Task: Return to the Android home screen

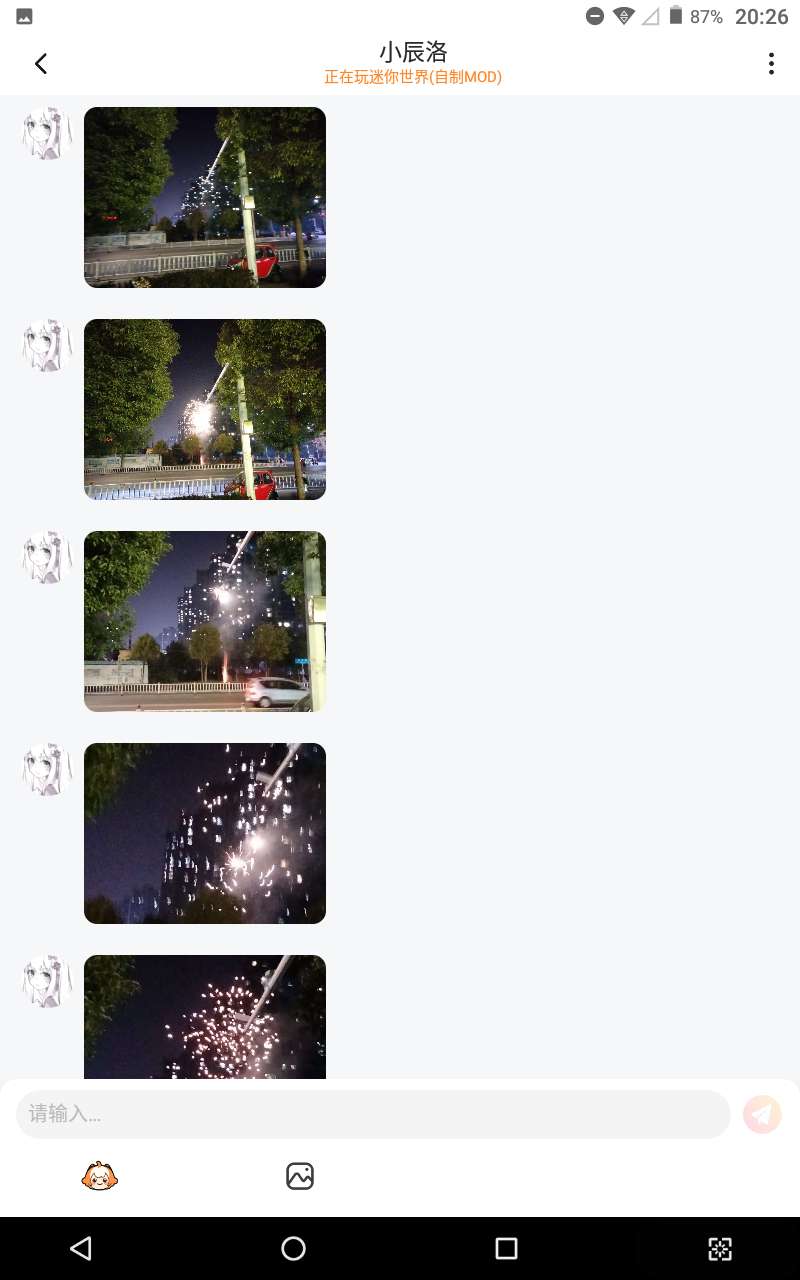Action: point(293,1248)
